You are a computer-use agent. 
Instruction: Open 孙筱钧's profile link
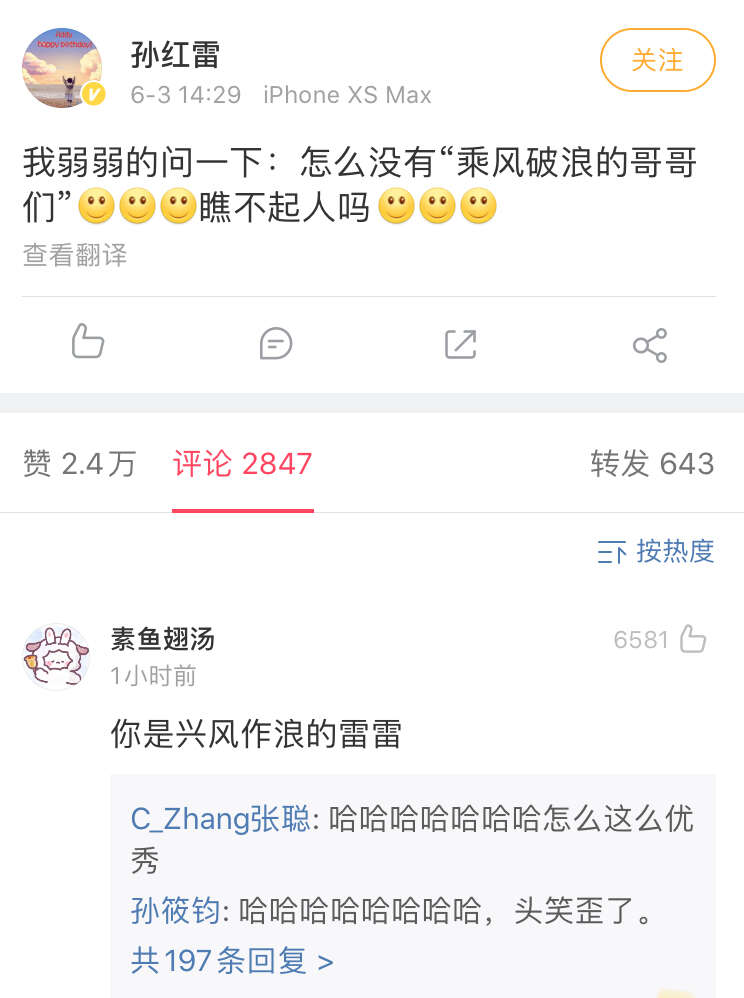click(x=175, y=911)
